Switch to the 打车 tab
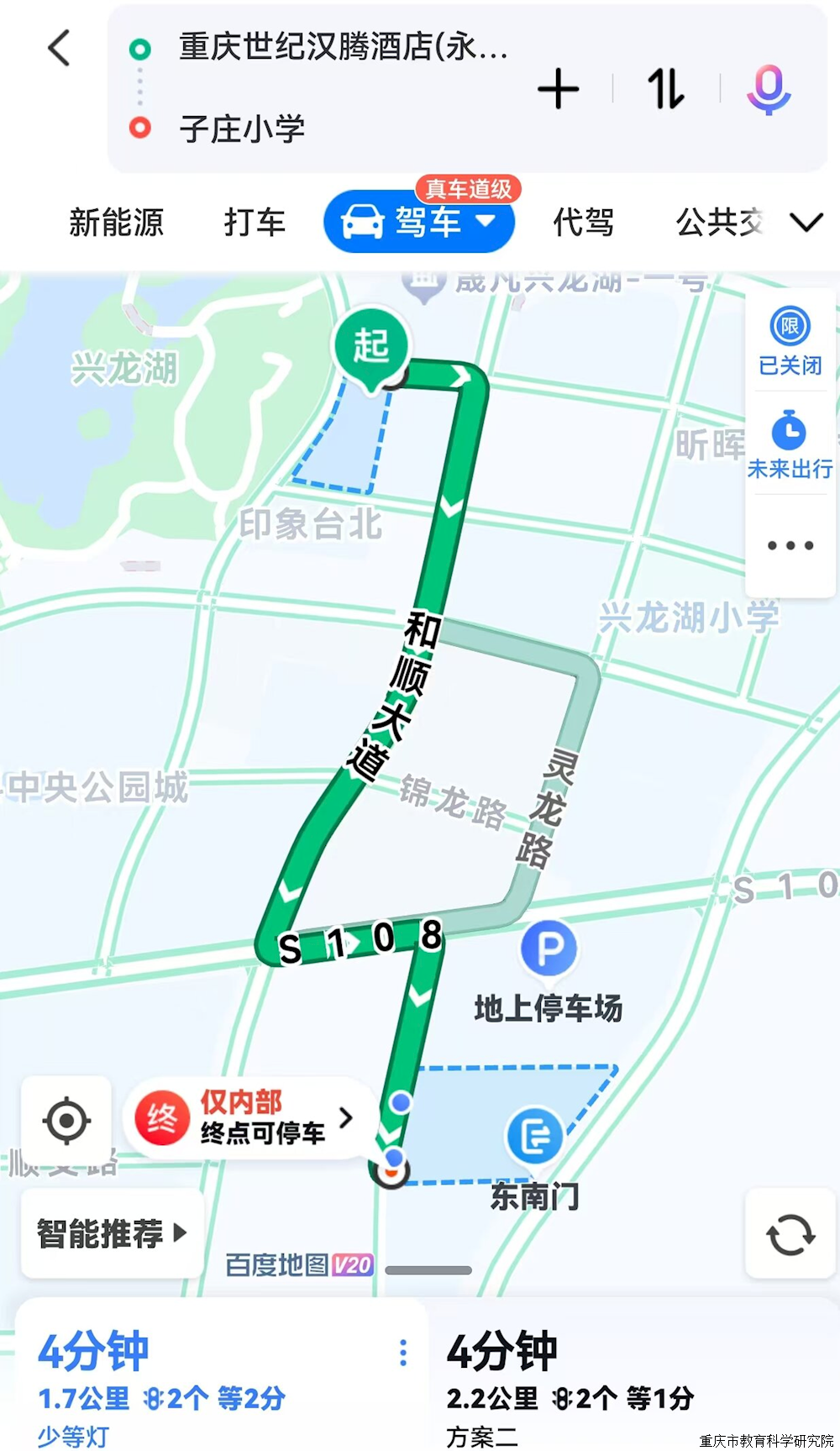 (x=254, y=223)
